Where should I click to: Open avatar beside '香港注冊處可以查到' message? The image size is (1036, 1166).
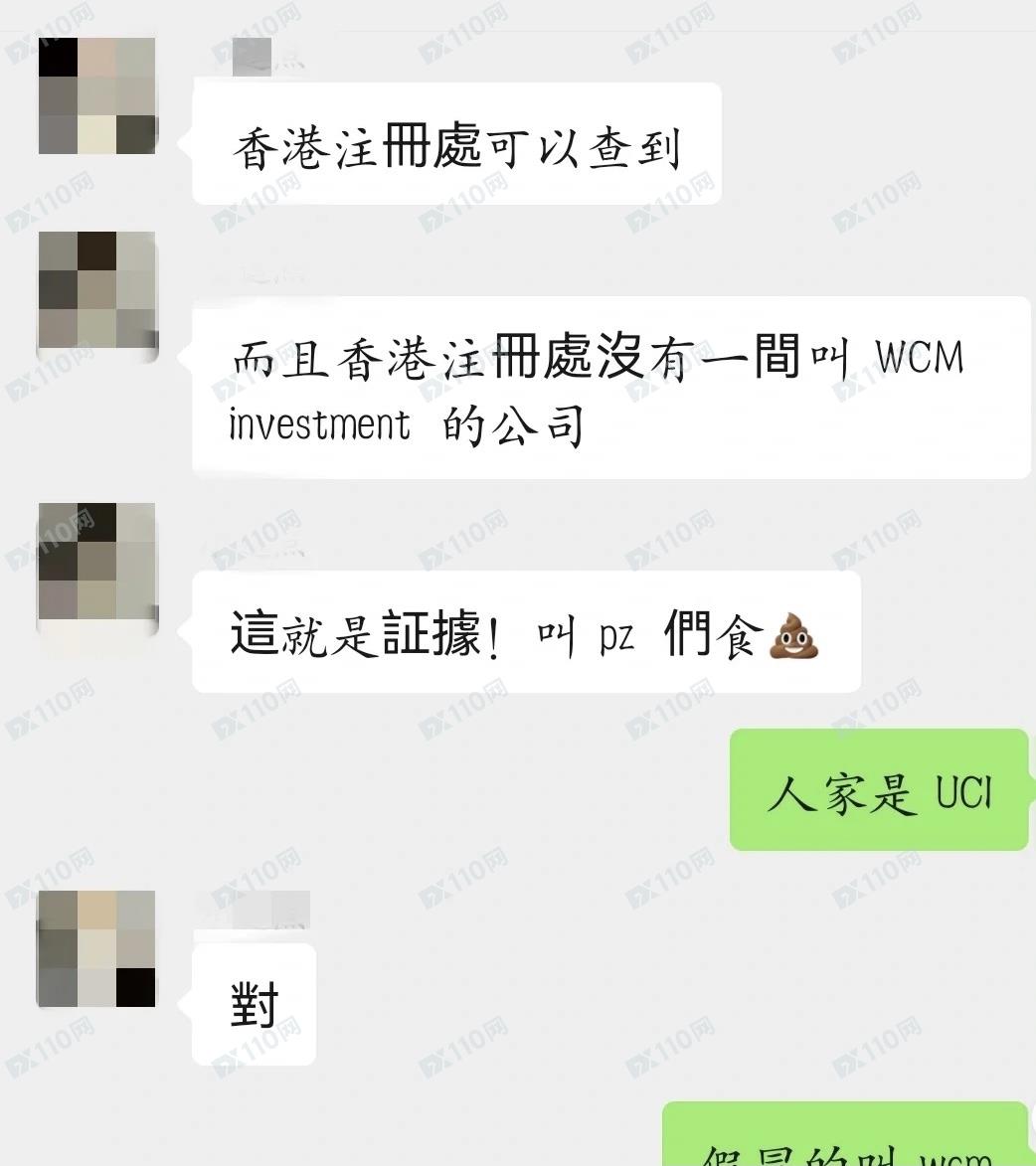pyautogui.click(x=96, y=95)
